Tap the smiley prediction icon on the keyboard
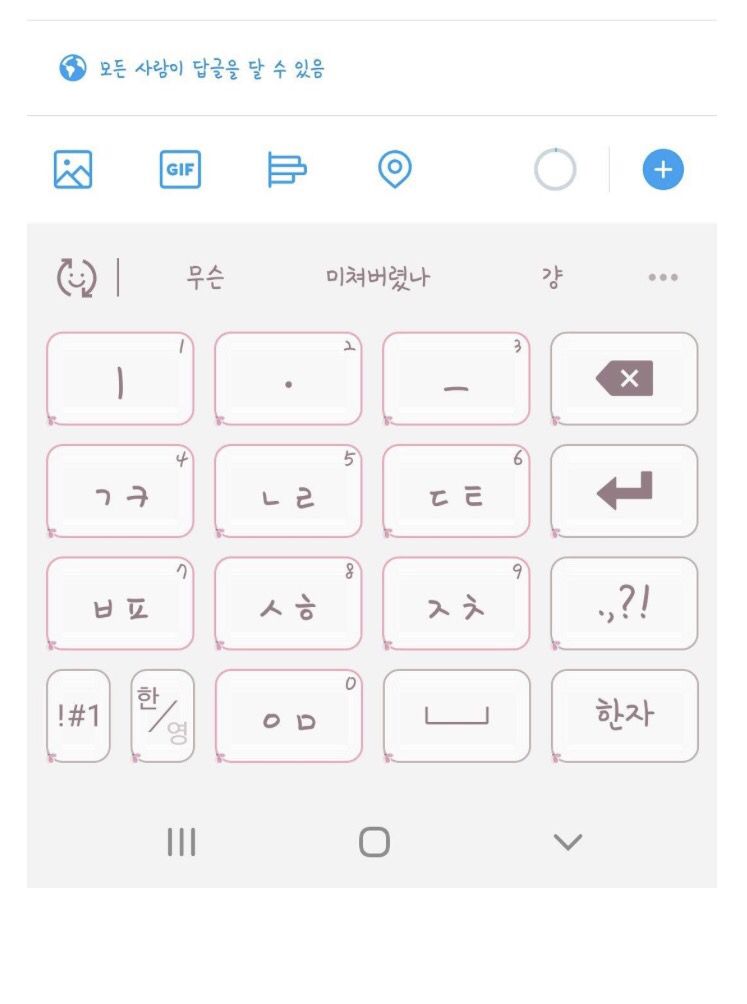 pyautogui.click(x=71, y=279)
